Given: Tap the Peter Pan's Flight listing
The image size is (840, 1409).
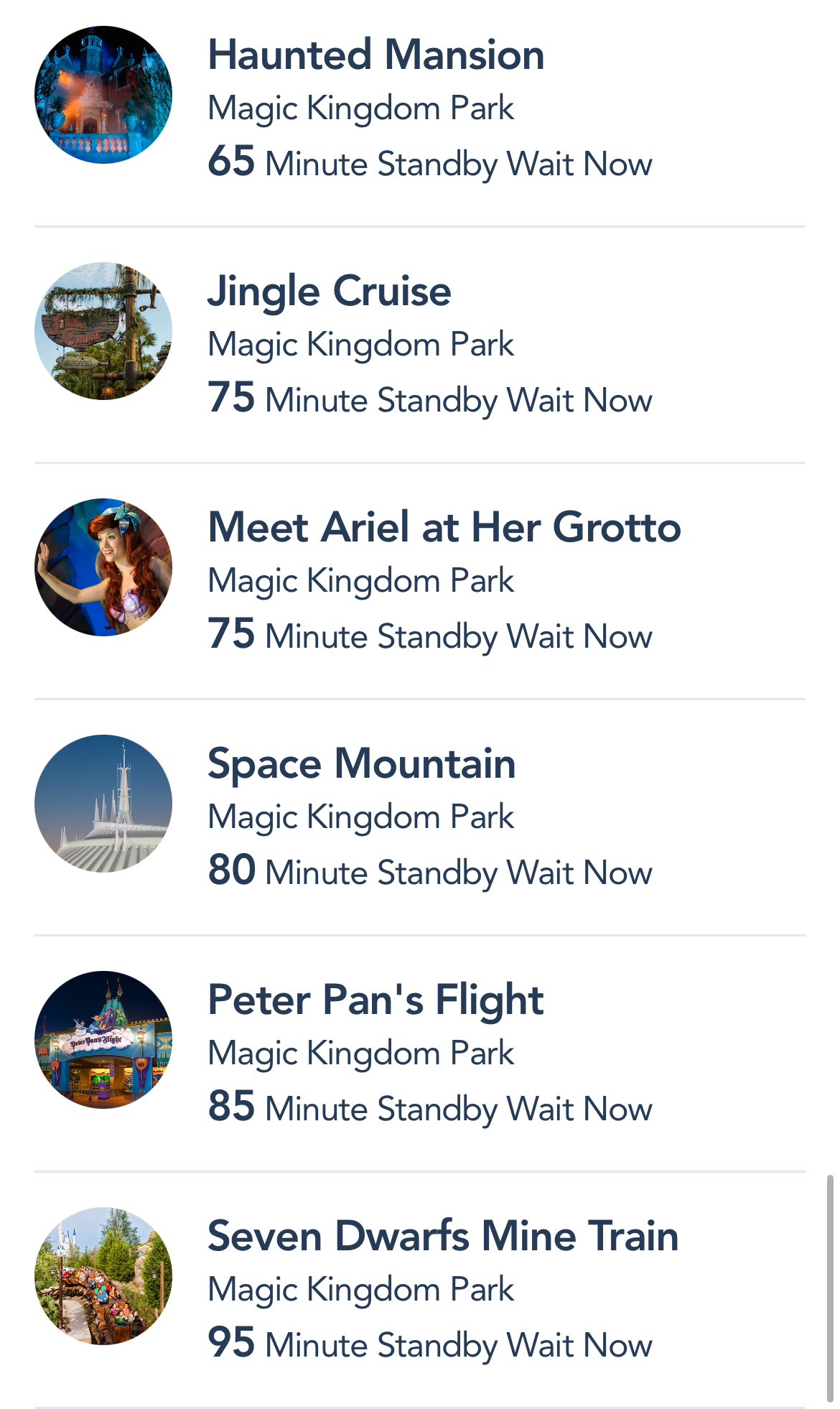Looking at the screenshot, I should click(x=375, y=1001).
